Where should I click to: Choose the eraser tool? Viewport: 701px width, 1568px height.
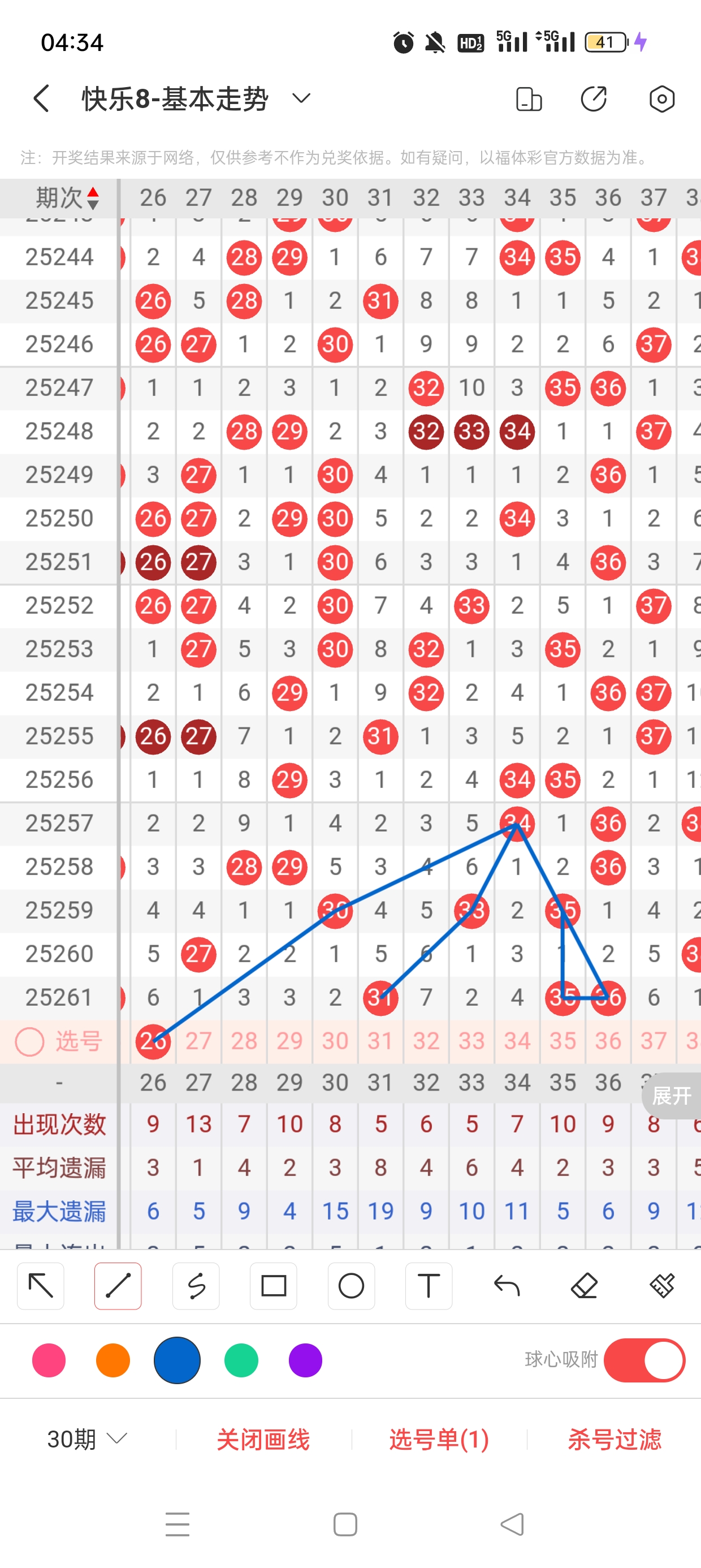click(584, 1286)
